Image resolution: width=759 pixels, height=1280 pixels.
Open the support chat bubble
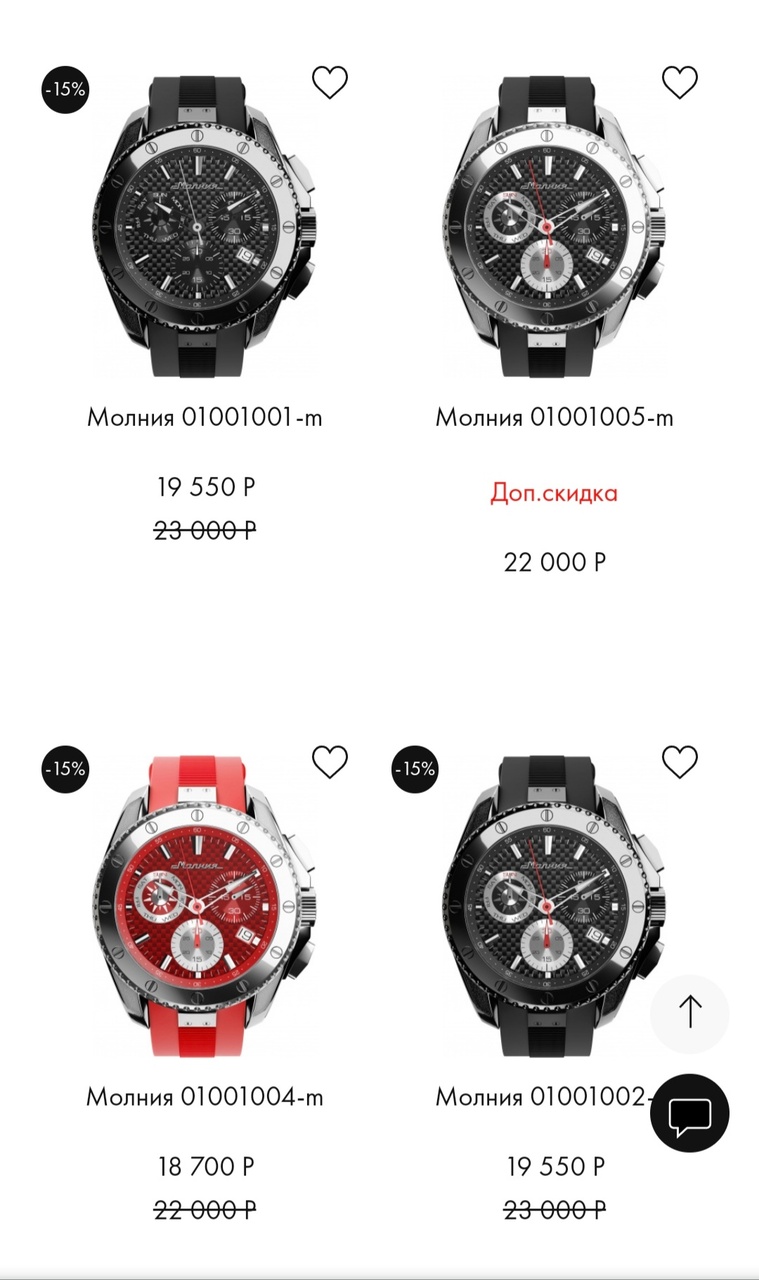pos(690,1114)
